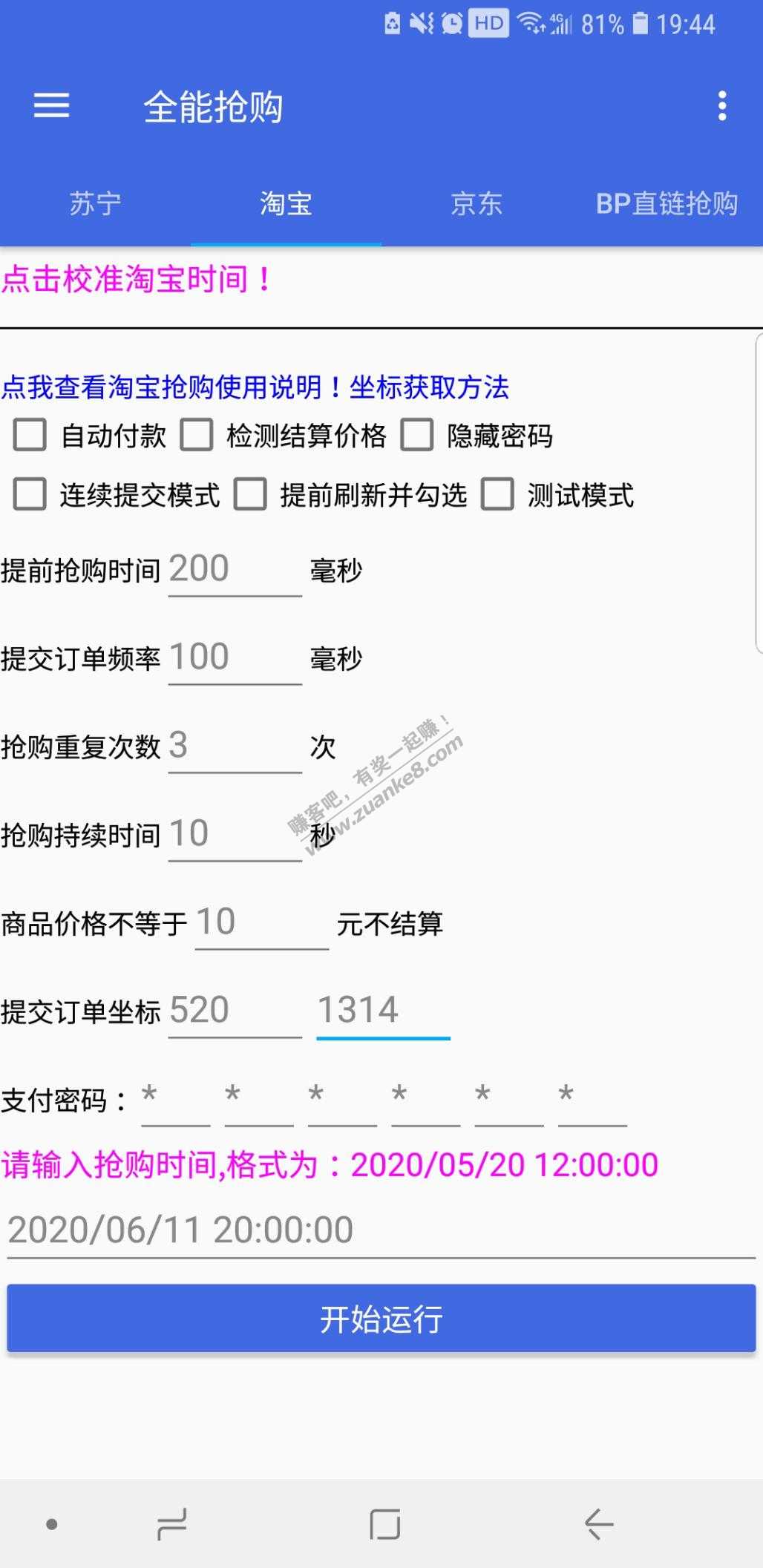Enable the 自动付款 checkbox

coord(30,435)
